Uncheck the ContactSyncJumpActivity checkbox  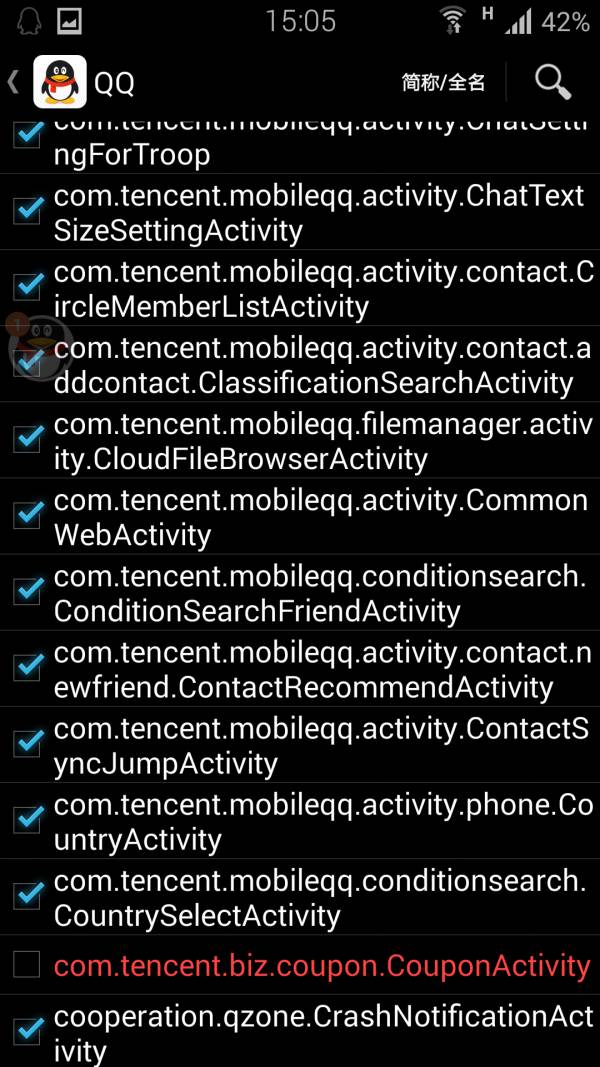click(27, 745)
